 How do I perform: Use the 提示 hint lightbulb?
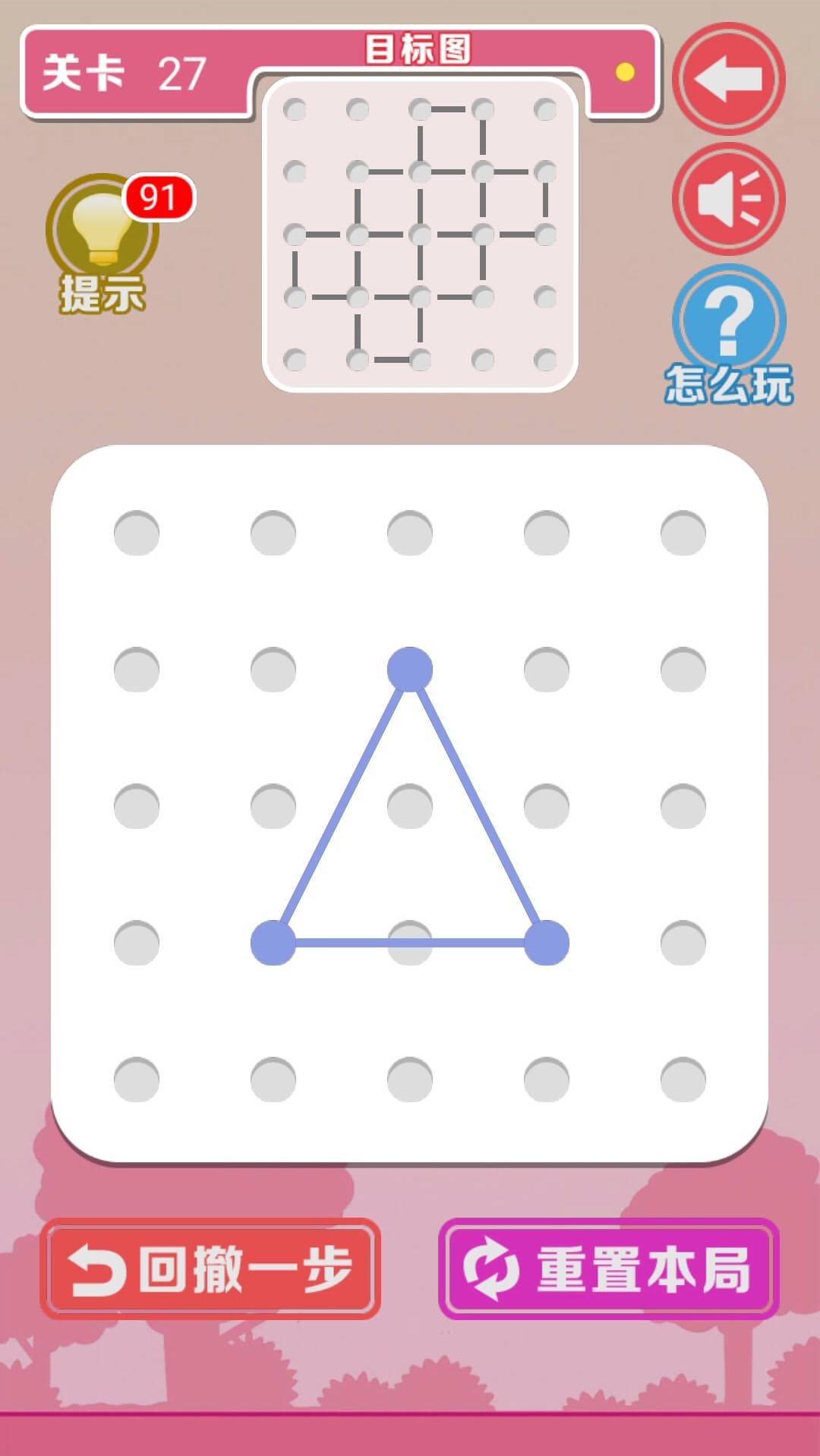(x=104, y=243)
